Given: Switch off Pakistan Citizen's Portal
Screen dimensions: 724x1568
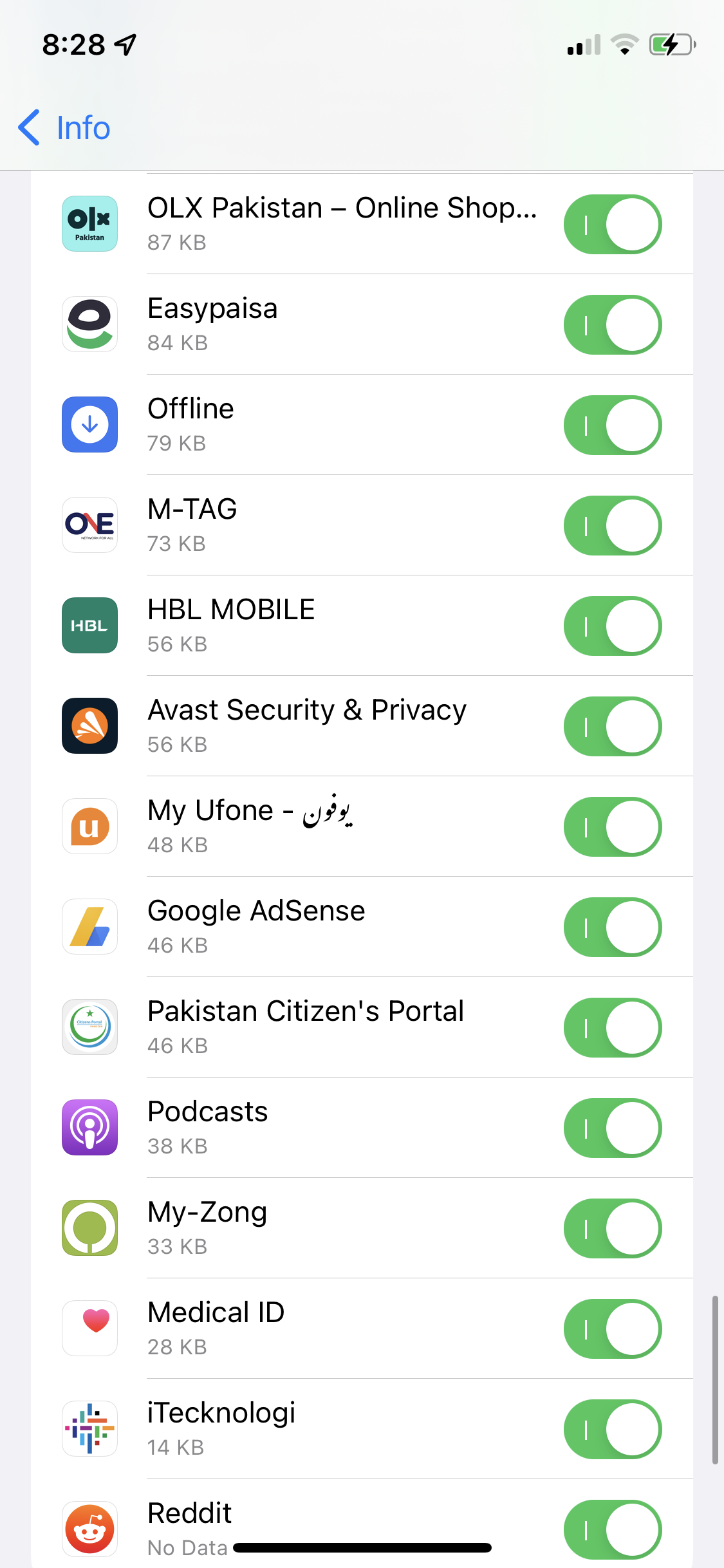Looking at the screenshot, I should tap(612, 1028).
